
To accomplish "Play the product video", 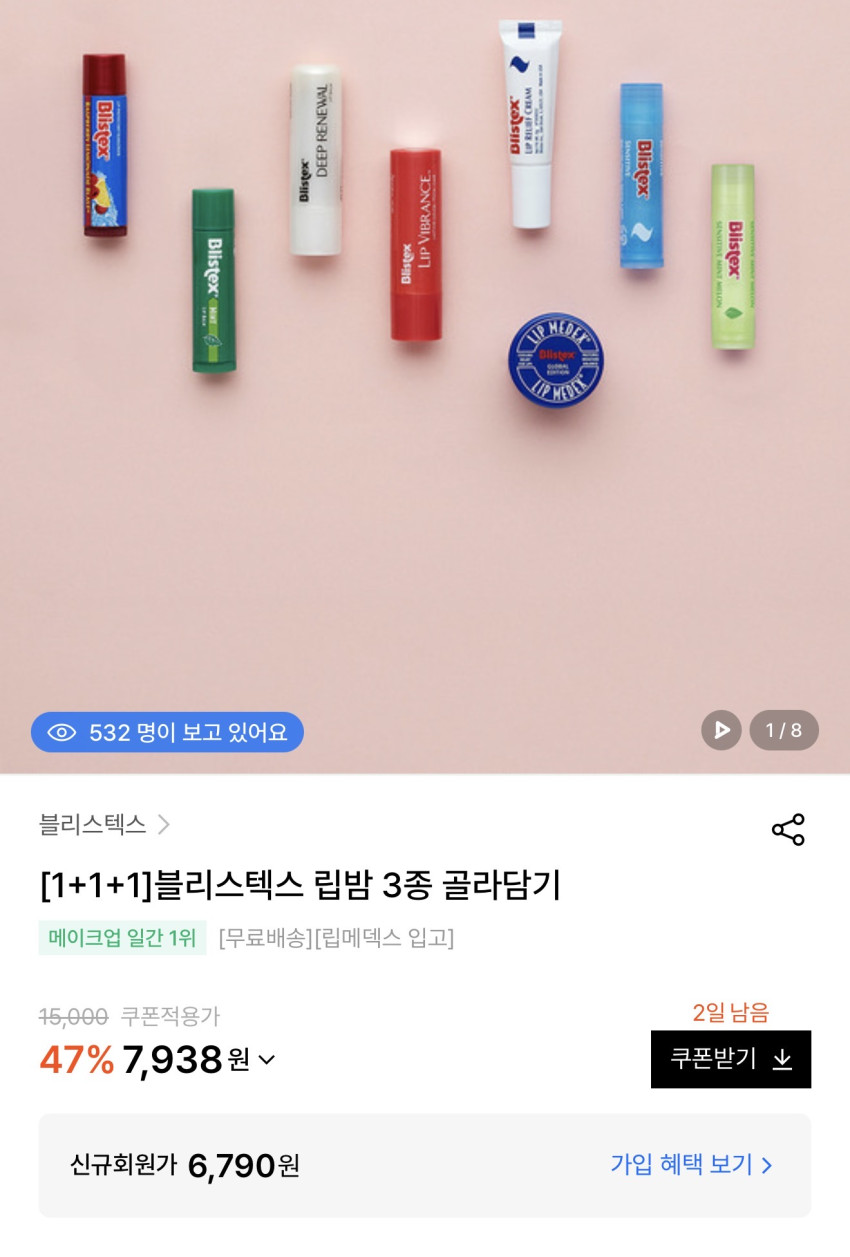I will click(x=721, y=730).
